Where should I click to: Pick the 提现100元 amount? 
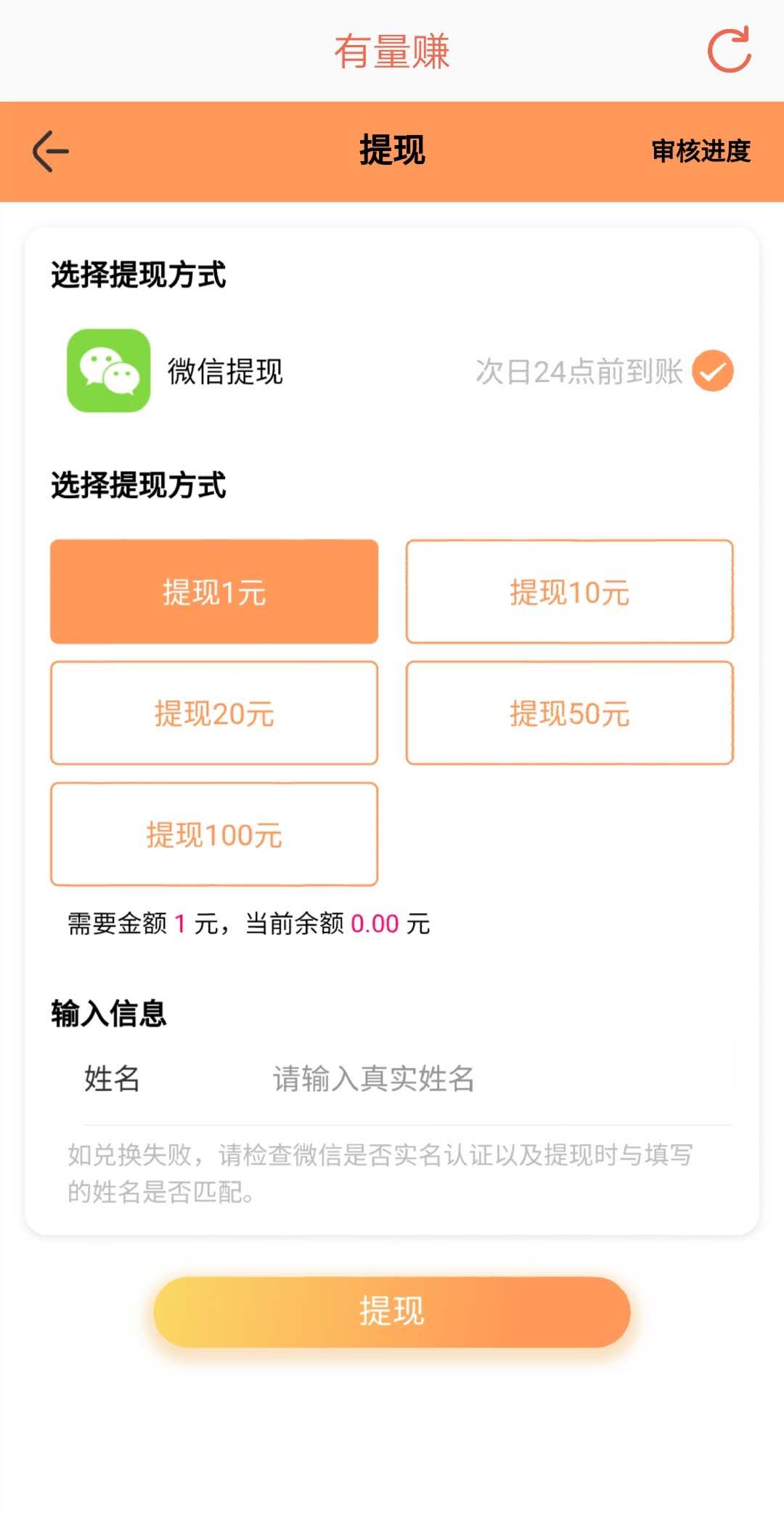214,834
